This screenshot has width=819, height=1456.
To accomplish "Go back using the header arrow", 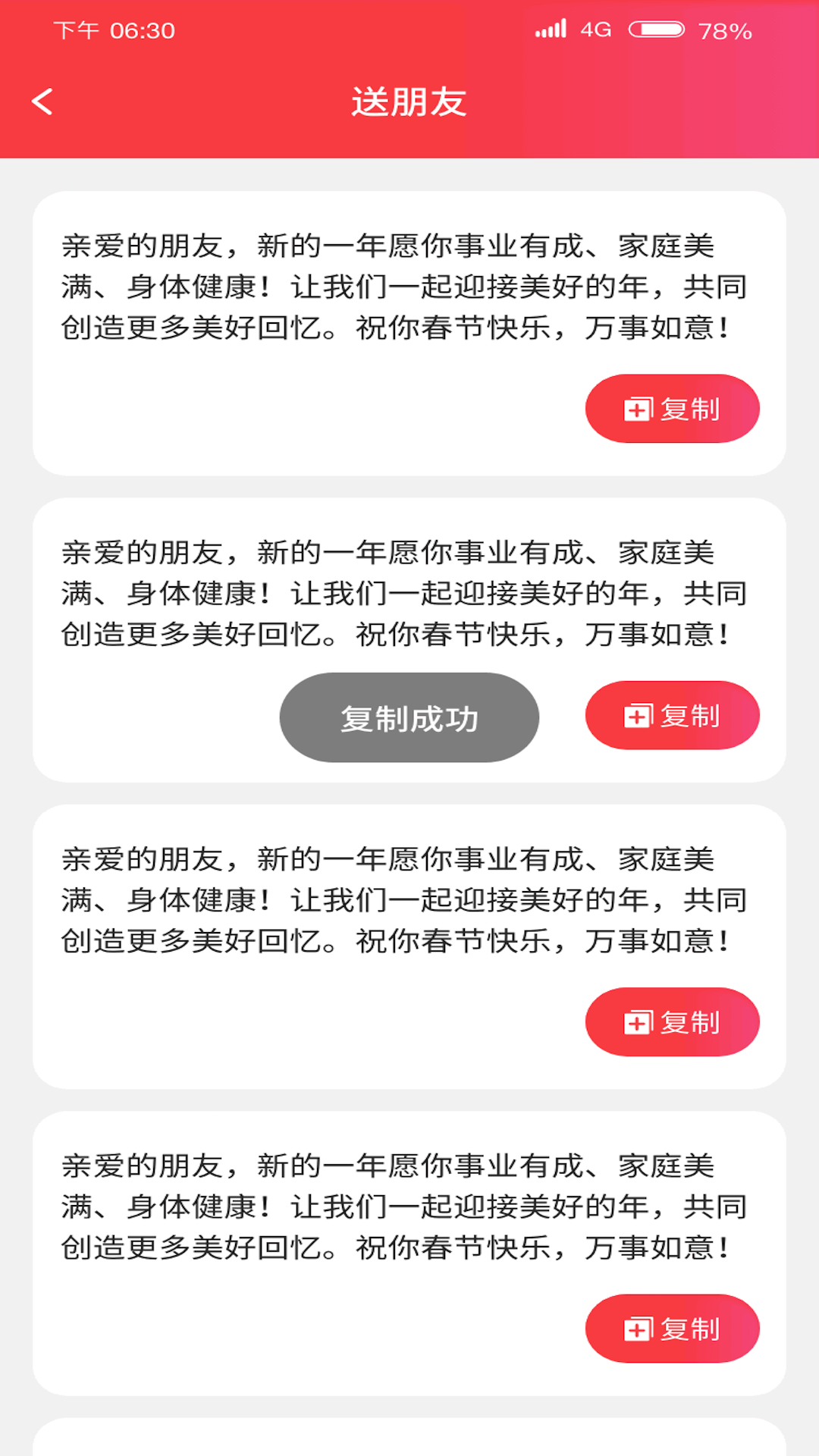I will tap(42, 102).
